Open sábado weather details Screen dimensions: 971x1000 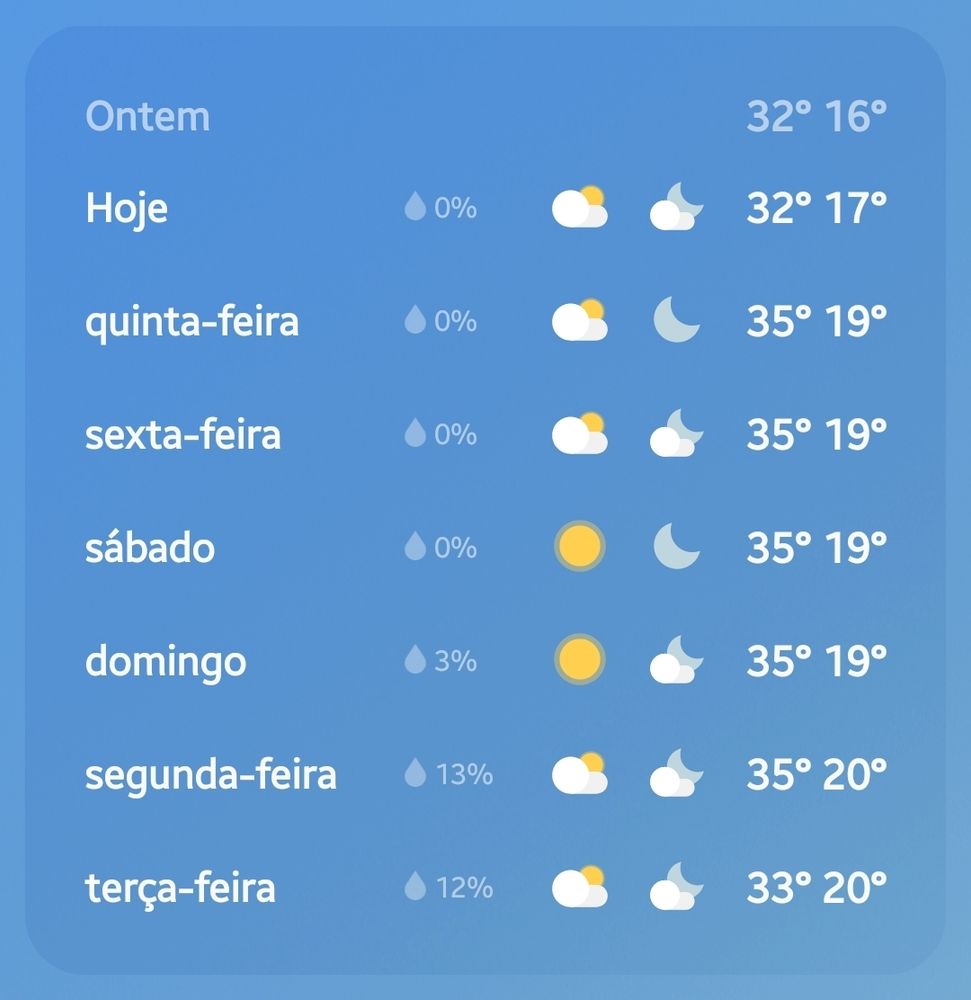(x=150, y=548)
